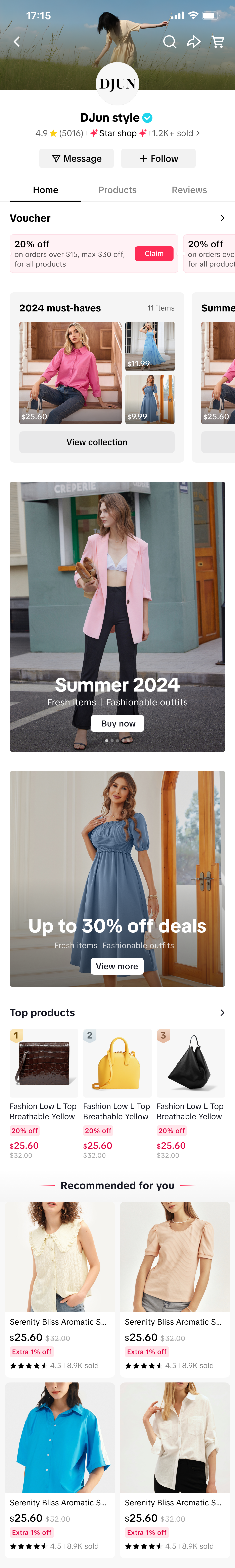View the 2024 must-haves collection
Screen dimensions: 235x1568
(97, 442)
